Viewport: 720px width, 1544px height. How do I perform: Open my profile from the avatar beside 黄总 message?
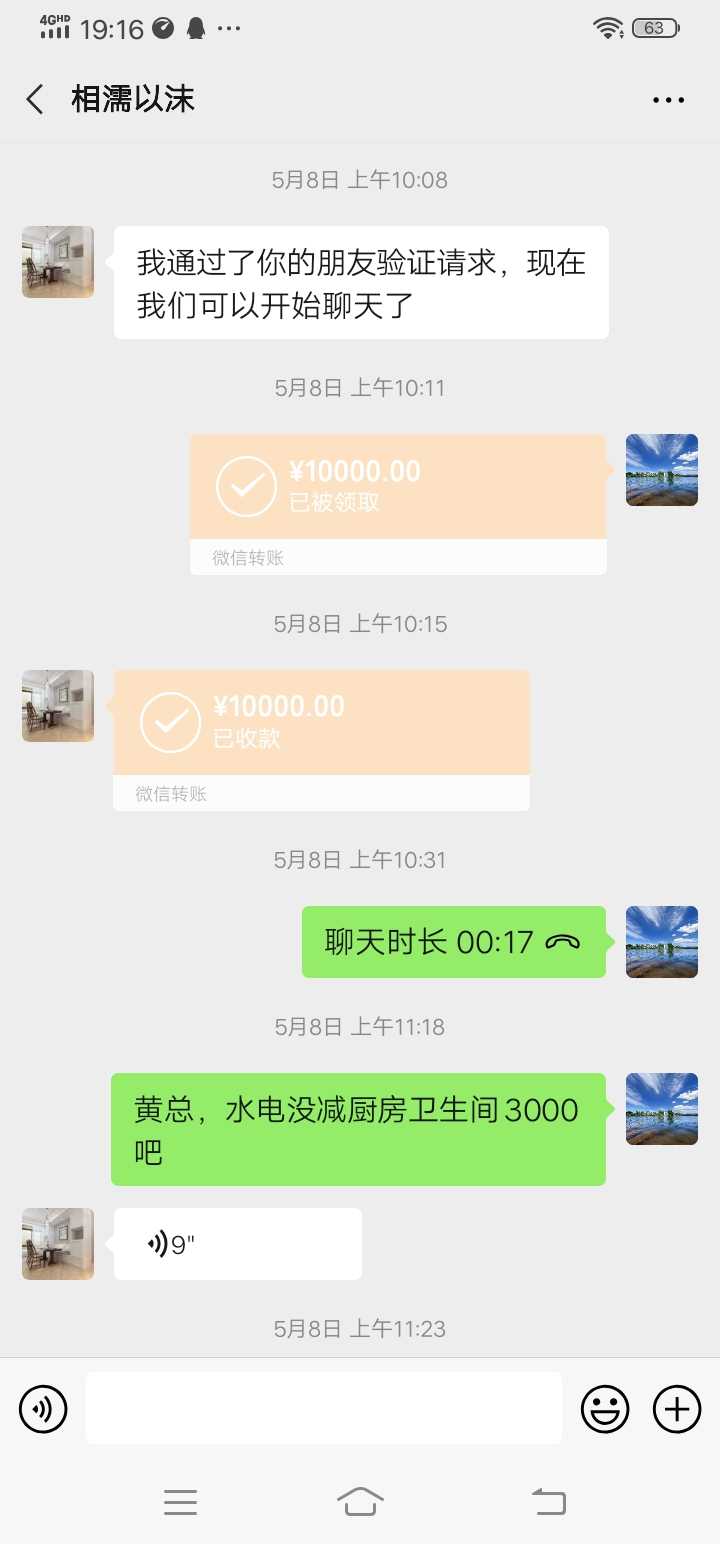coord(662,1109)
